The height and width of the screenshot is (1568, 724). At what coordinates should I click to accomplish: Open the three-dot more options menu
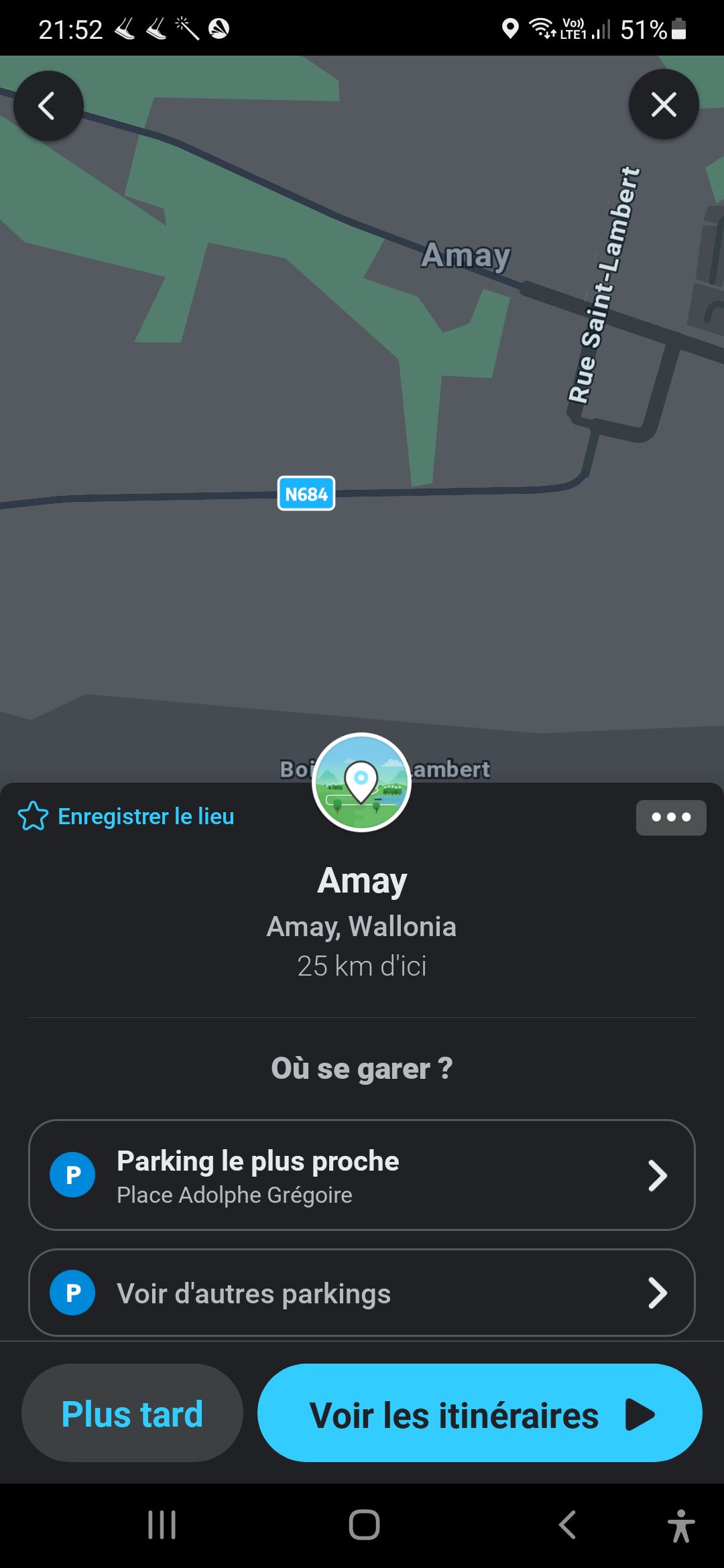point(670,818)
